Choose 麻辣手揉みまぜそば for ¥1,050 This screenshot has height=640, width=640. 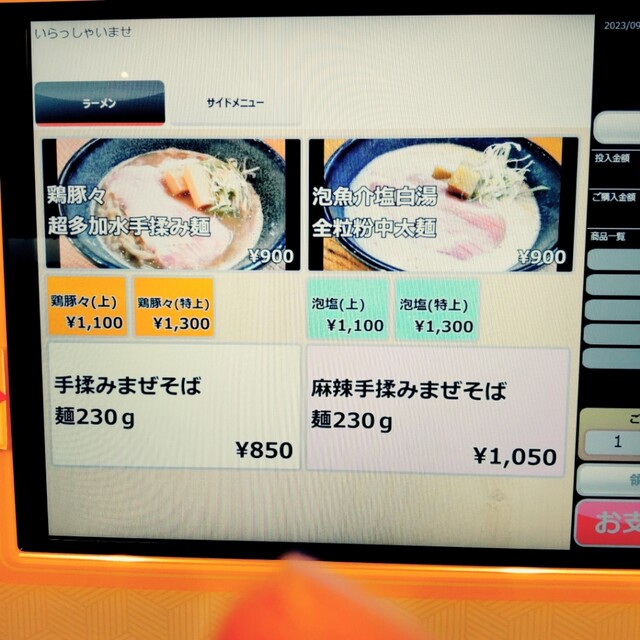(x=436, y=408)
